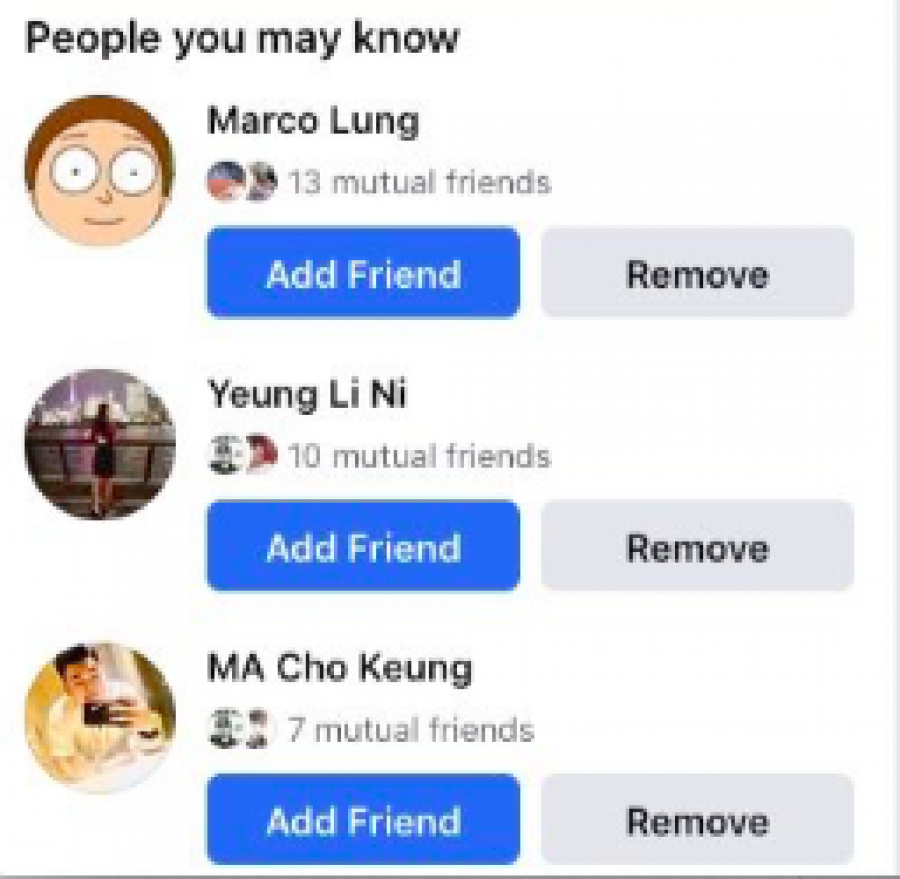Add Marco Lung as a friend

[363, 273]
